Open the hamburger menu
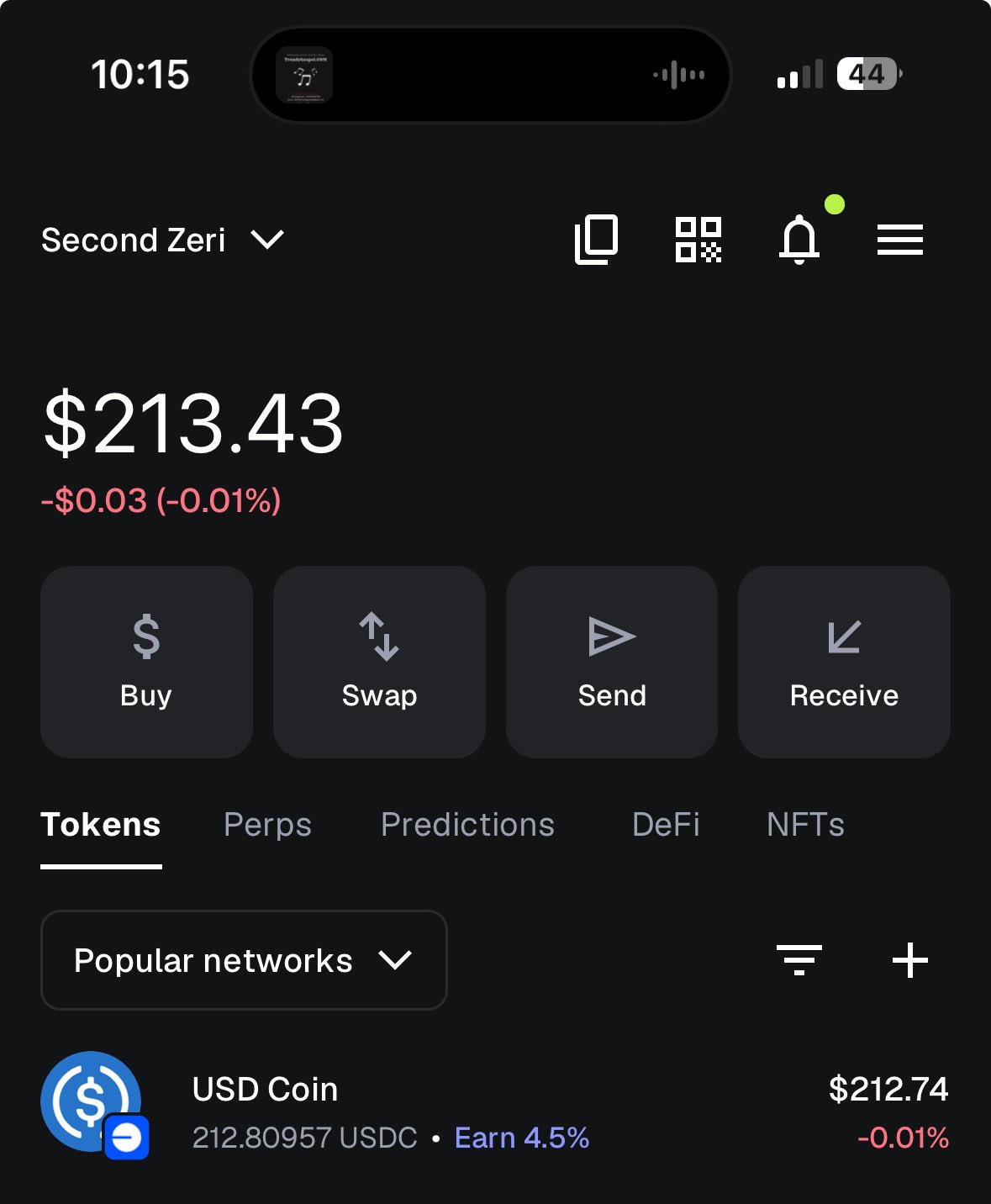Viewport: 991px width, 1204px height. (x=900, y=240)
